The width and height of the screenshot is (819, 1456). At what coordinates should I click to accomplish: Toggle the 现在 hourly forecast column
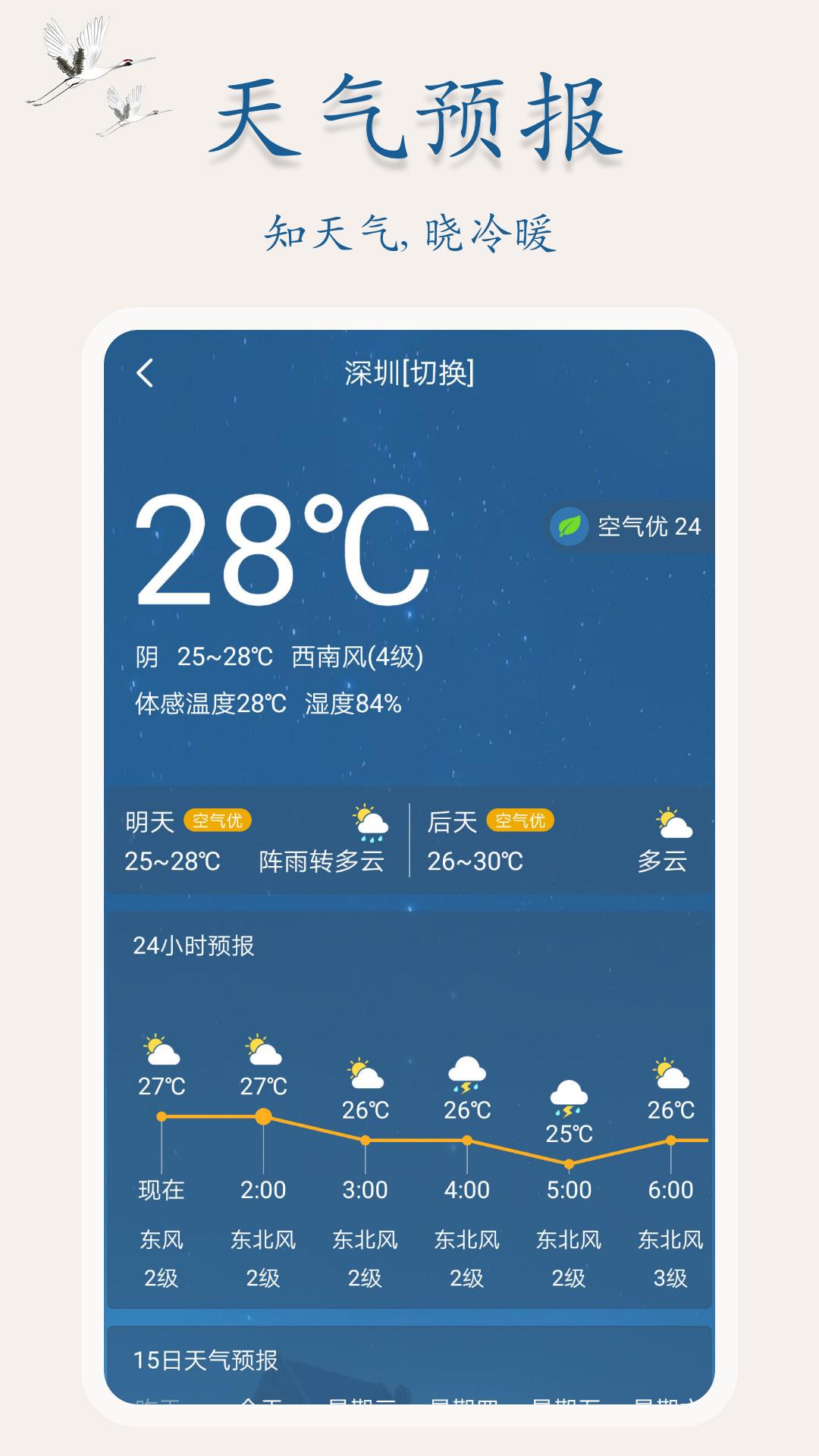point(162,1189)
